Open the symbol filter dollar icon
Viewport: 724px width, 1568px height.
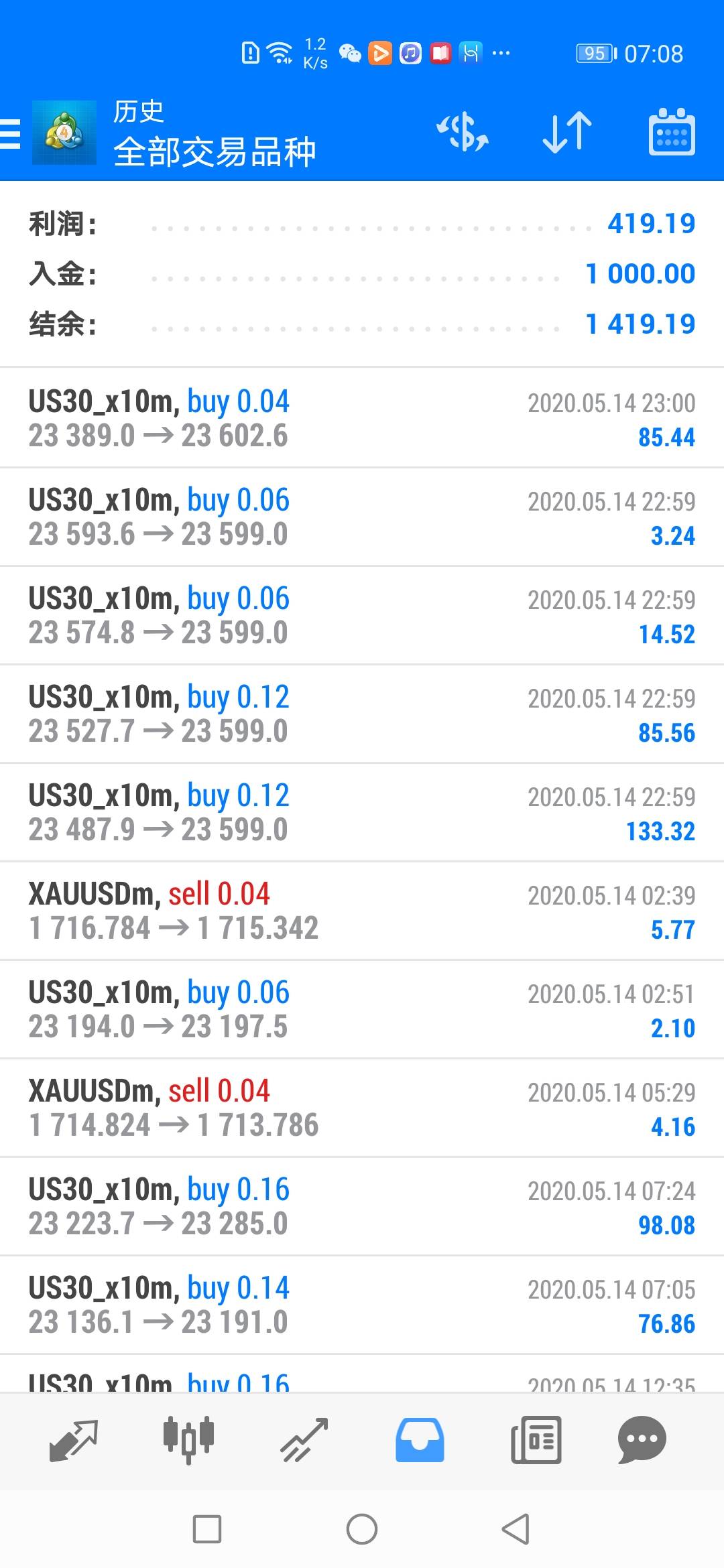click(x=463, y=132)
